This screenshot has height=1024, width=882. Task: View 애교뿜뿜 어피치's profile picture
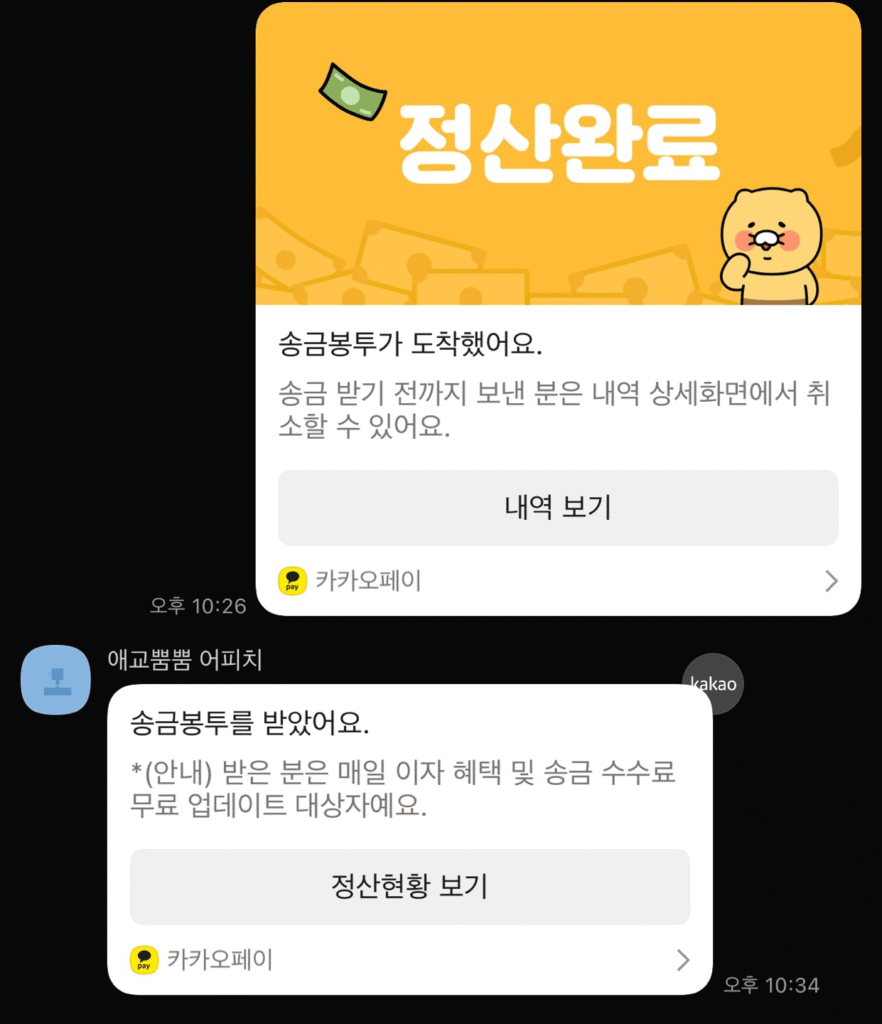coord(56,680)
